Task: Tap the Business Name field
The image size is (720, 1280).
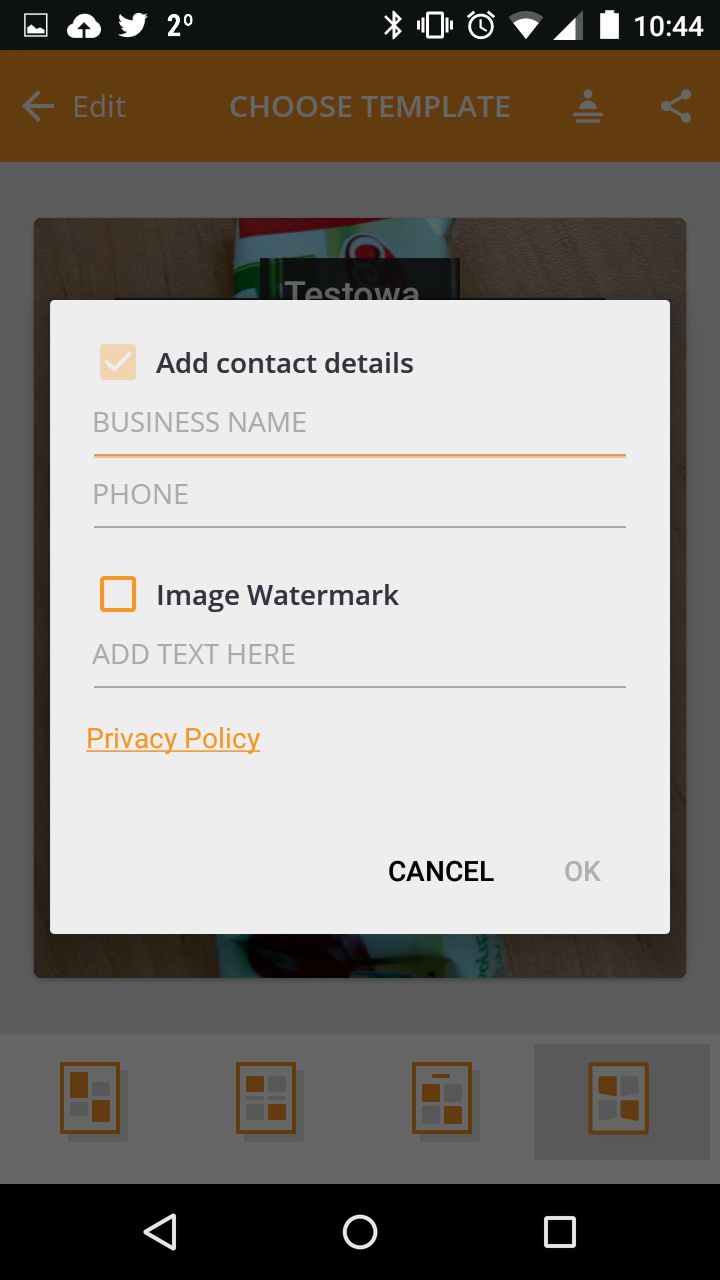Action: click(x=359, y=425)
